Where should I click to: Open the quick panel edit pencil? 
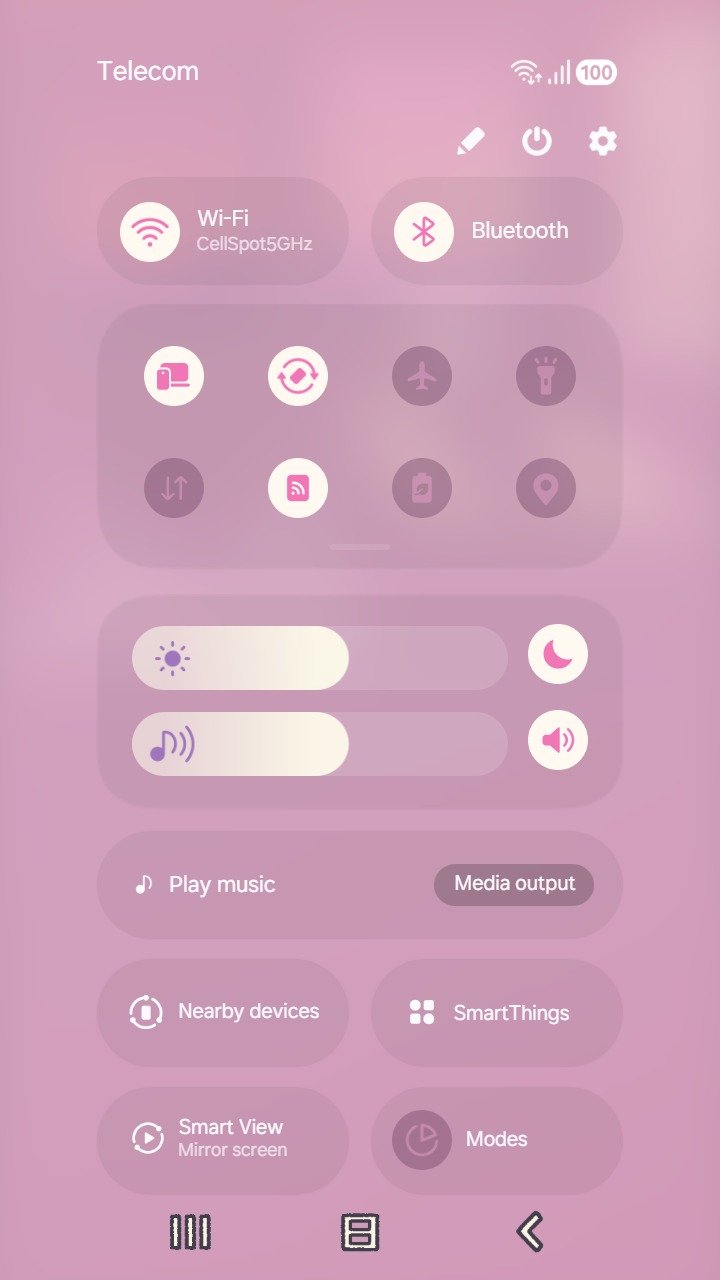point(470,142)
